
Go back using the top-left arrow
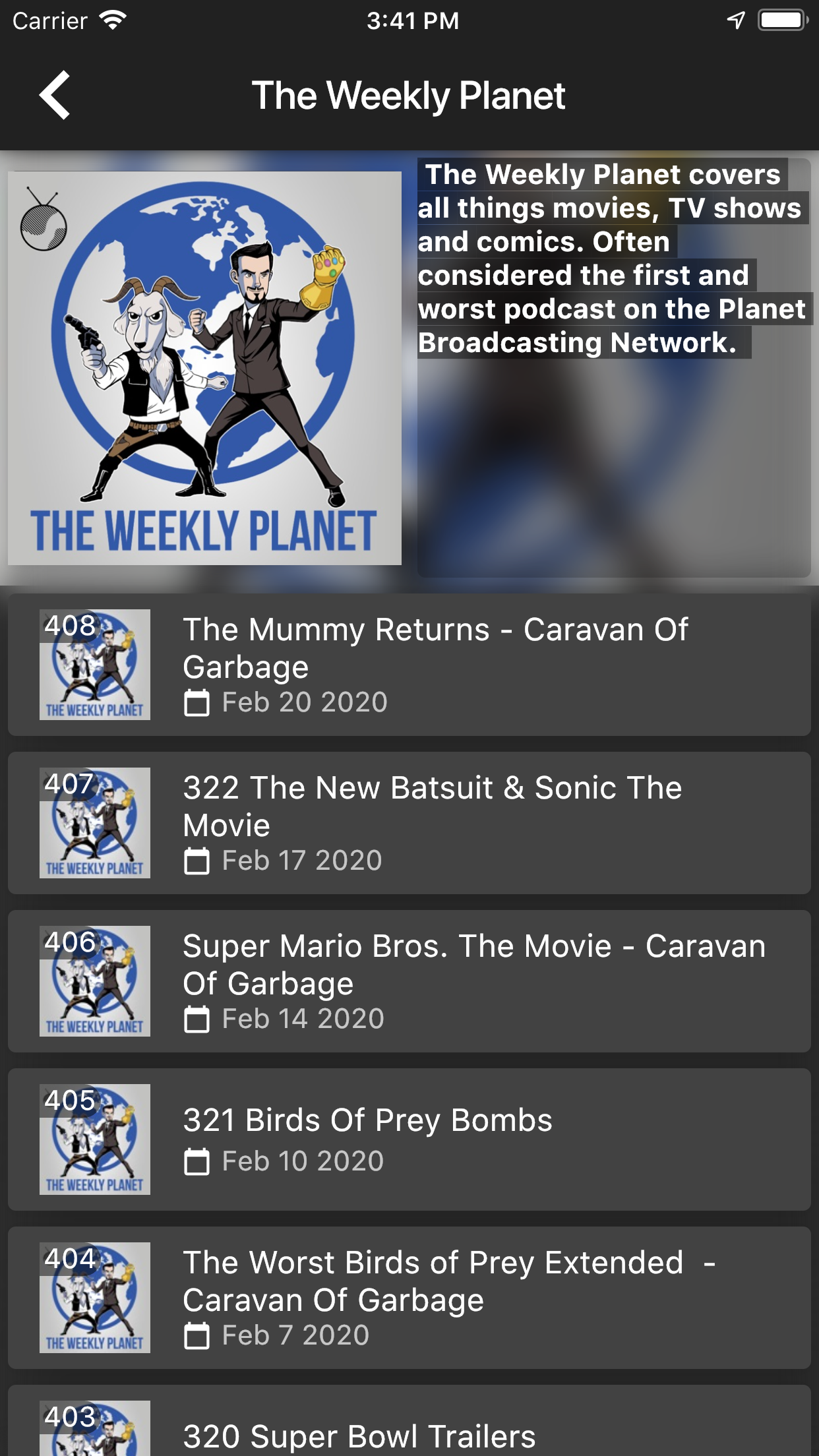[x=55, y=95]
